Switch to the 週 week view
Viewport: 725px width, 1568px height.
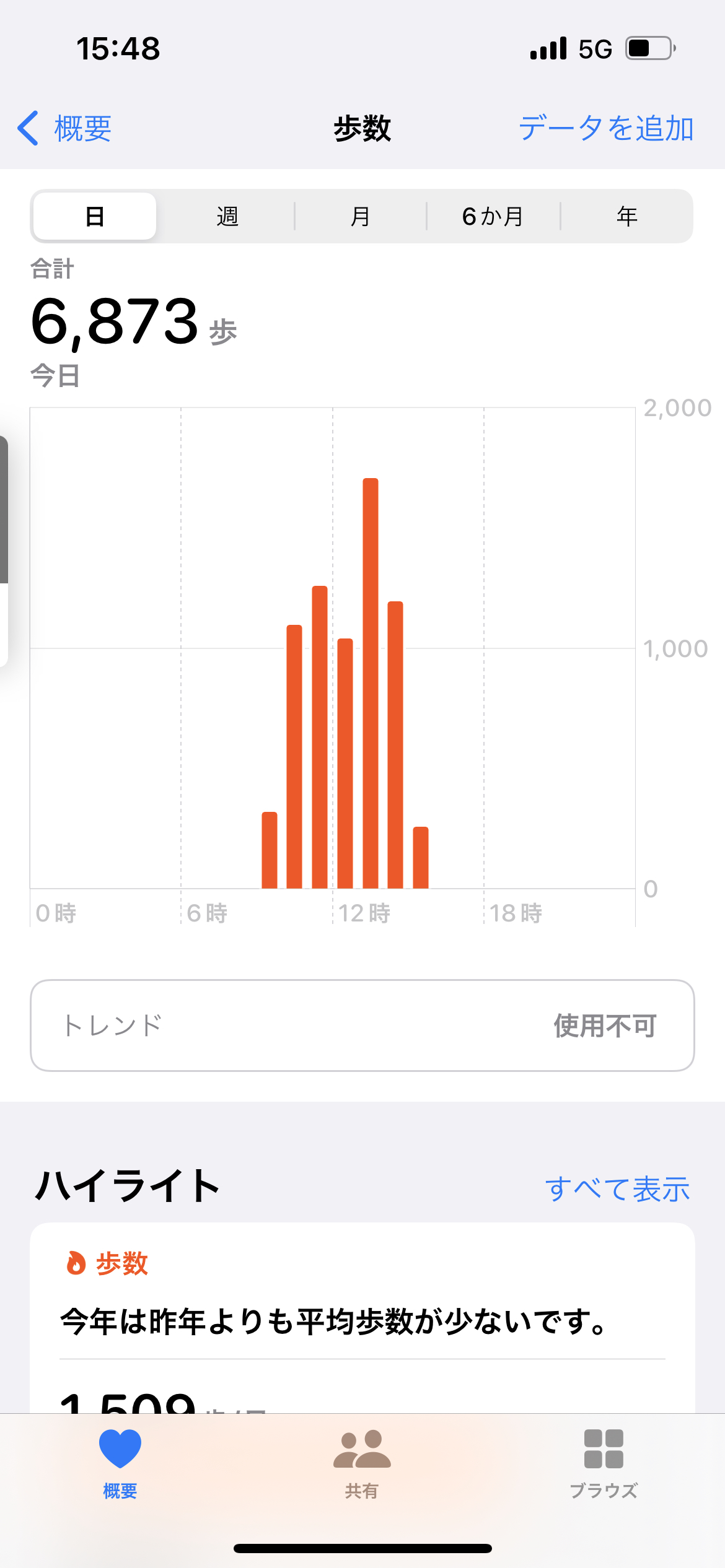coord(227,216)
